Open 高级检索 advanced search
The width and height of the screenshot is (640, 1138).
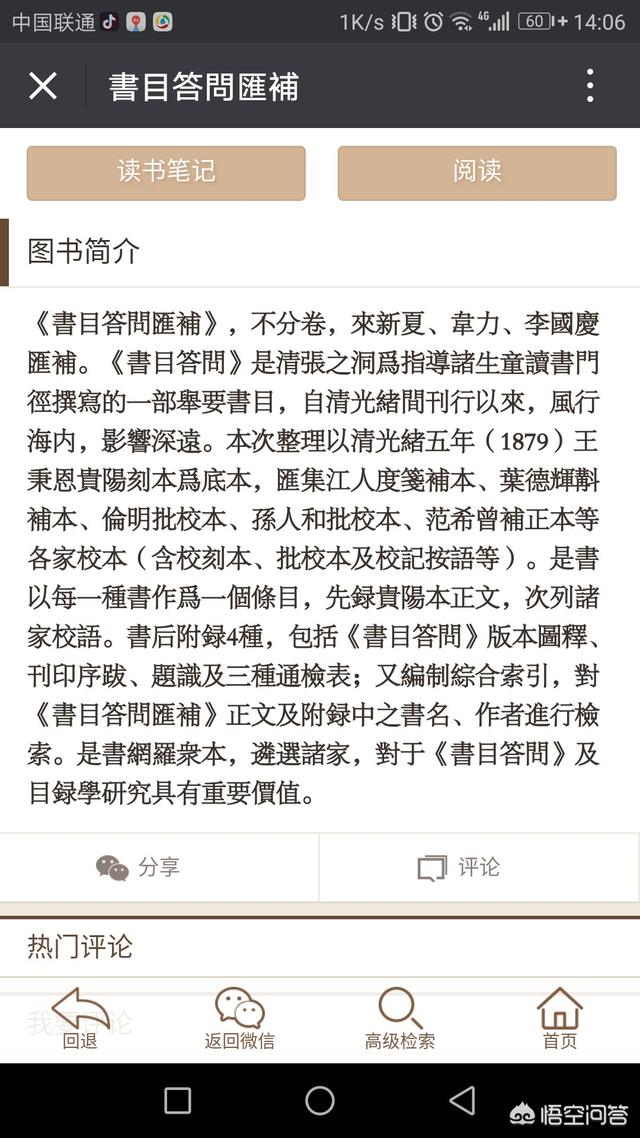(x=400, y=1019)
